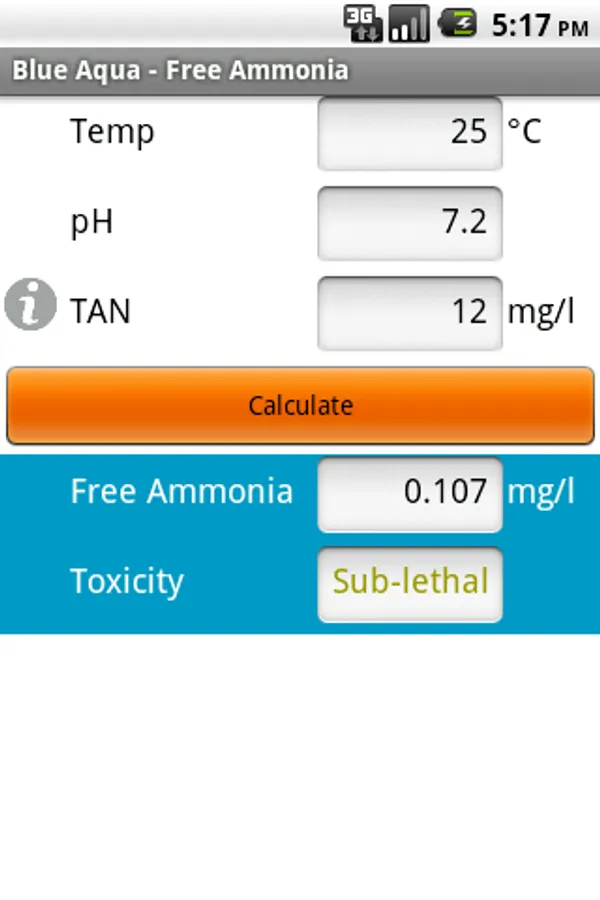
Task: Hit the orange Calculate button
Action: click(300, 405)
